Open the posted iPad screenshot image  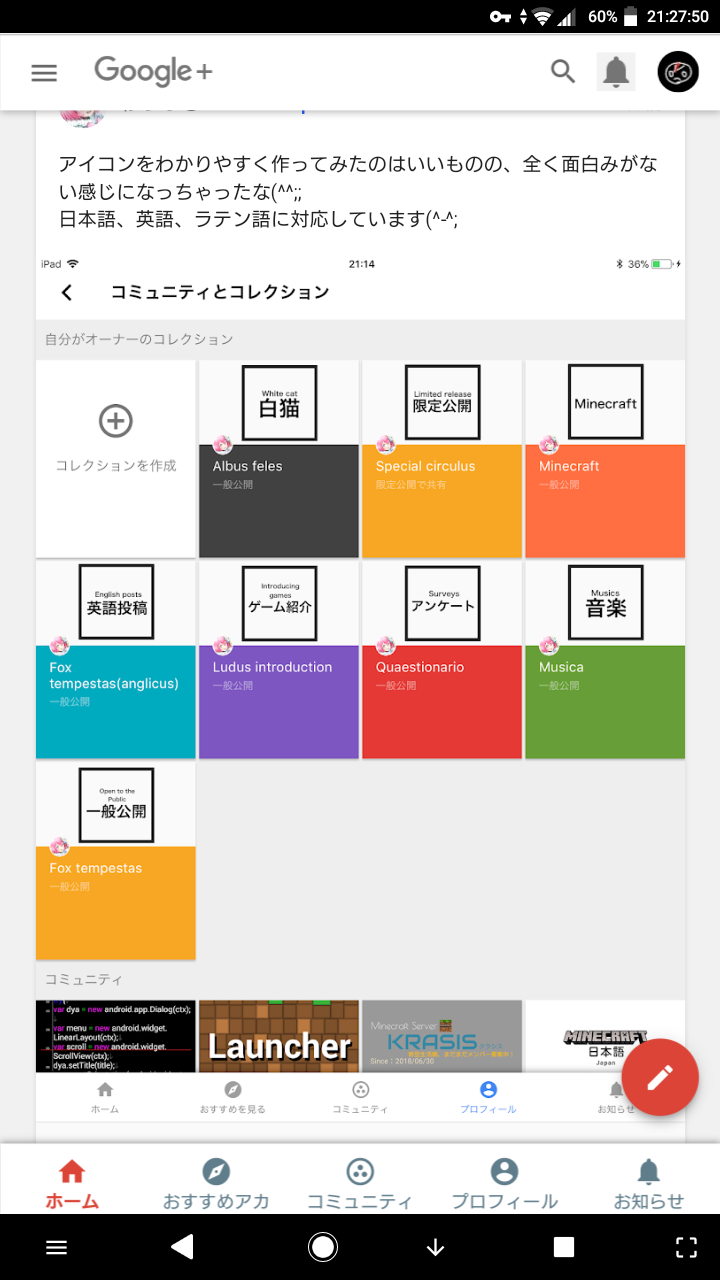tap(360, 660)
